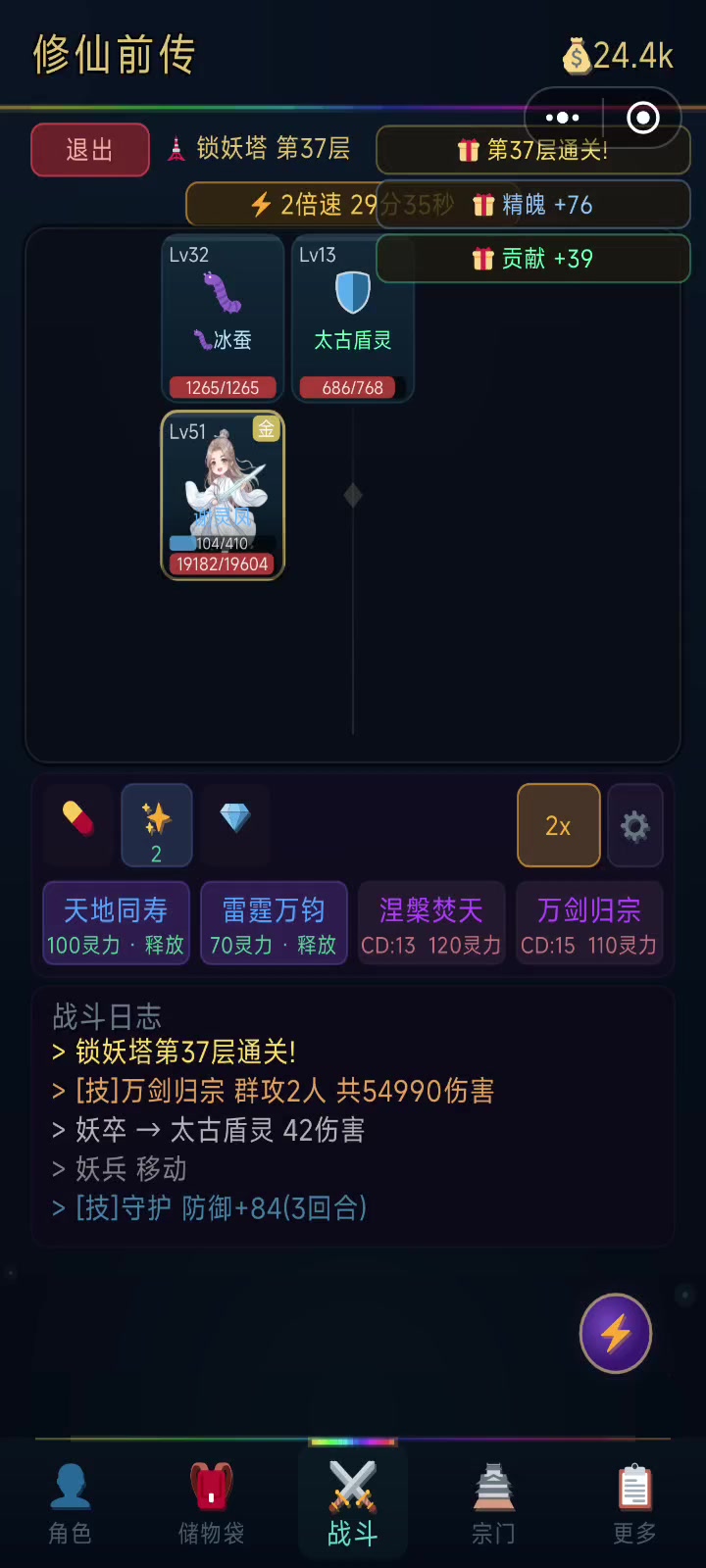The width and height of the screenshot is (706, 1568).
Task: Open the mini-program more options menu
Action: click(x=563, y=118)
